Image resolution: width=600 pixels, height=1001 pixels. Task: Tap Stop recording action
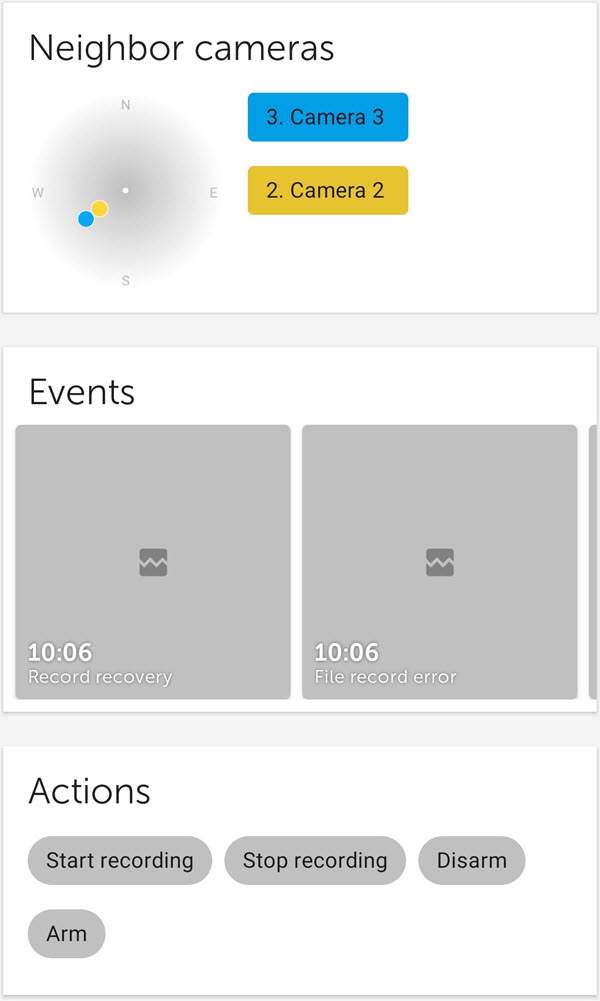(x=315, y=860)
